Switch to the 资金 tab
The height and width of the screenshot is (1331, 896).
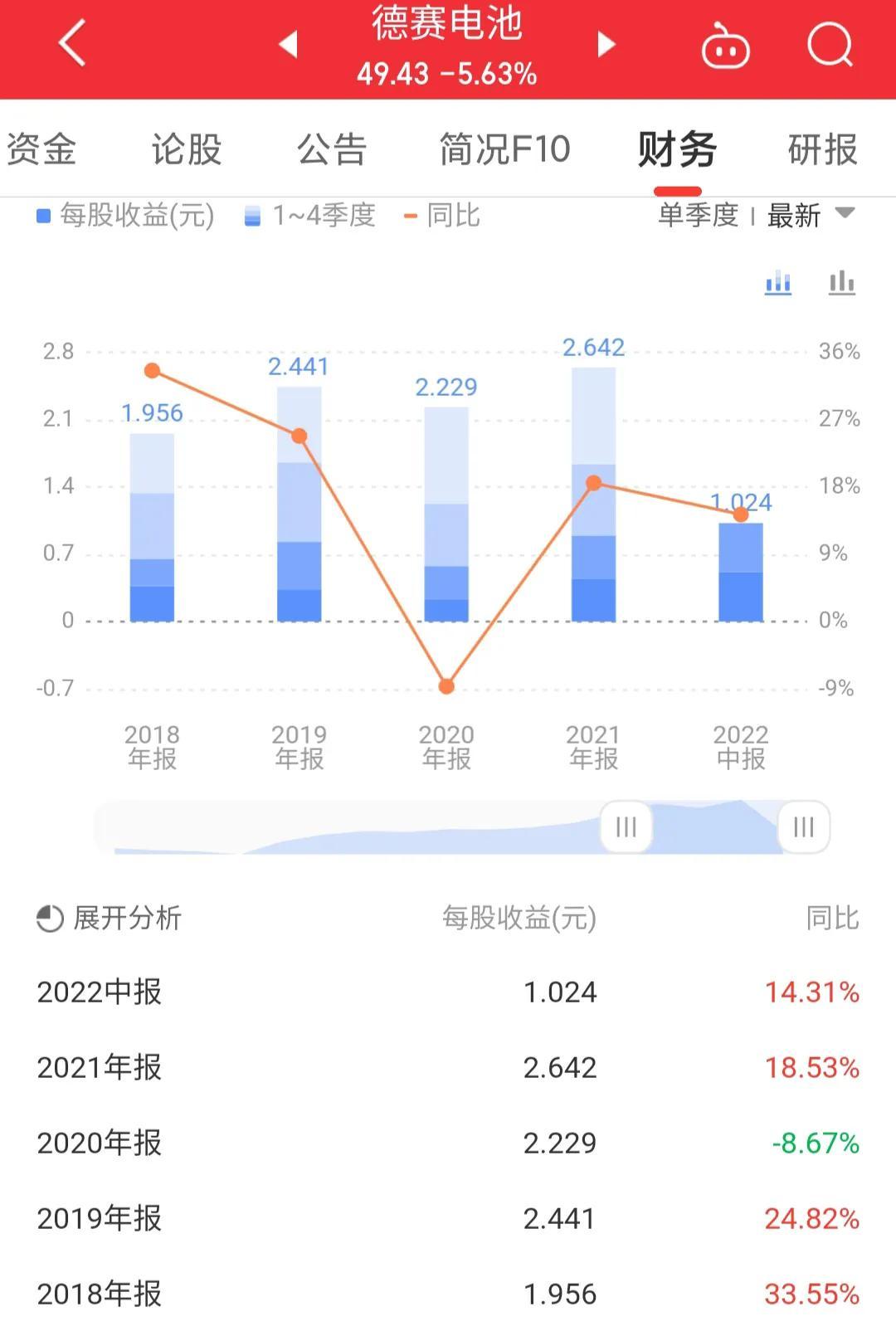41,150
